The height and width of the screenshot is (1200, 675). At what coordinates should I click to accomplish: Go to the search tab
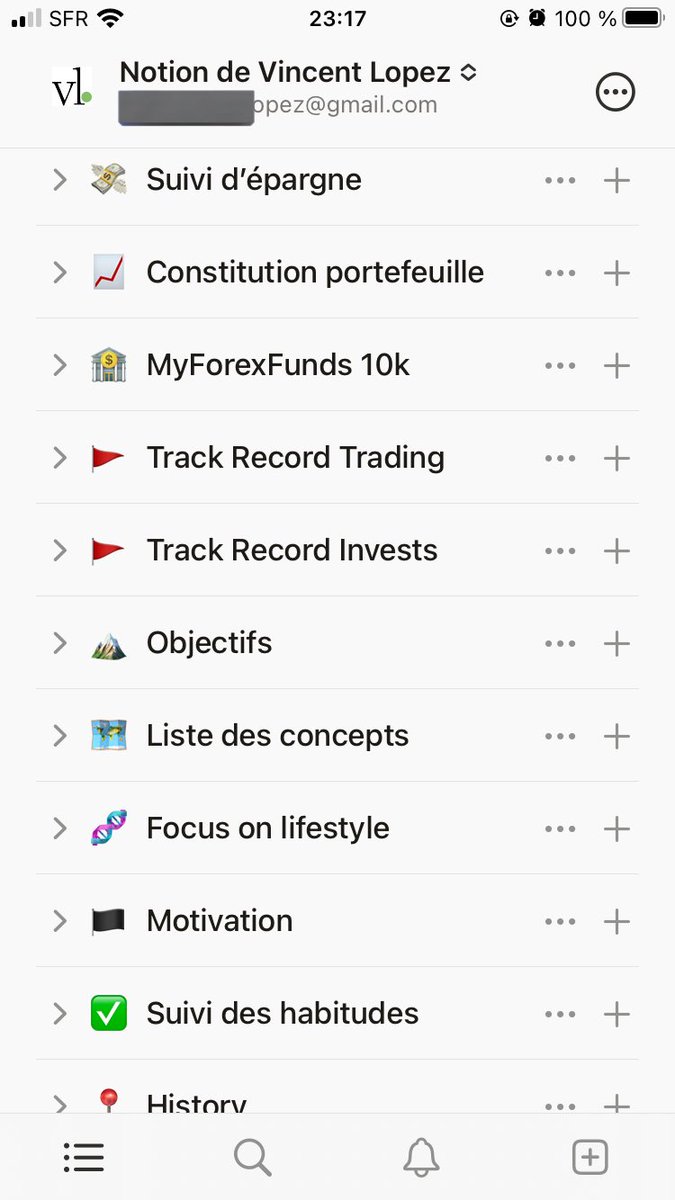tap(252, 1157)
